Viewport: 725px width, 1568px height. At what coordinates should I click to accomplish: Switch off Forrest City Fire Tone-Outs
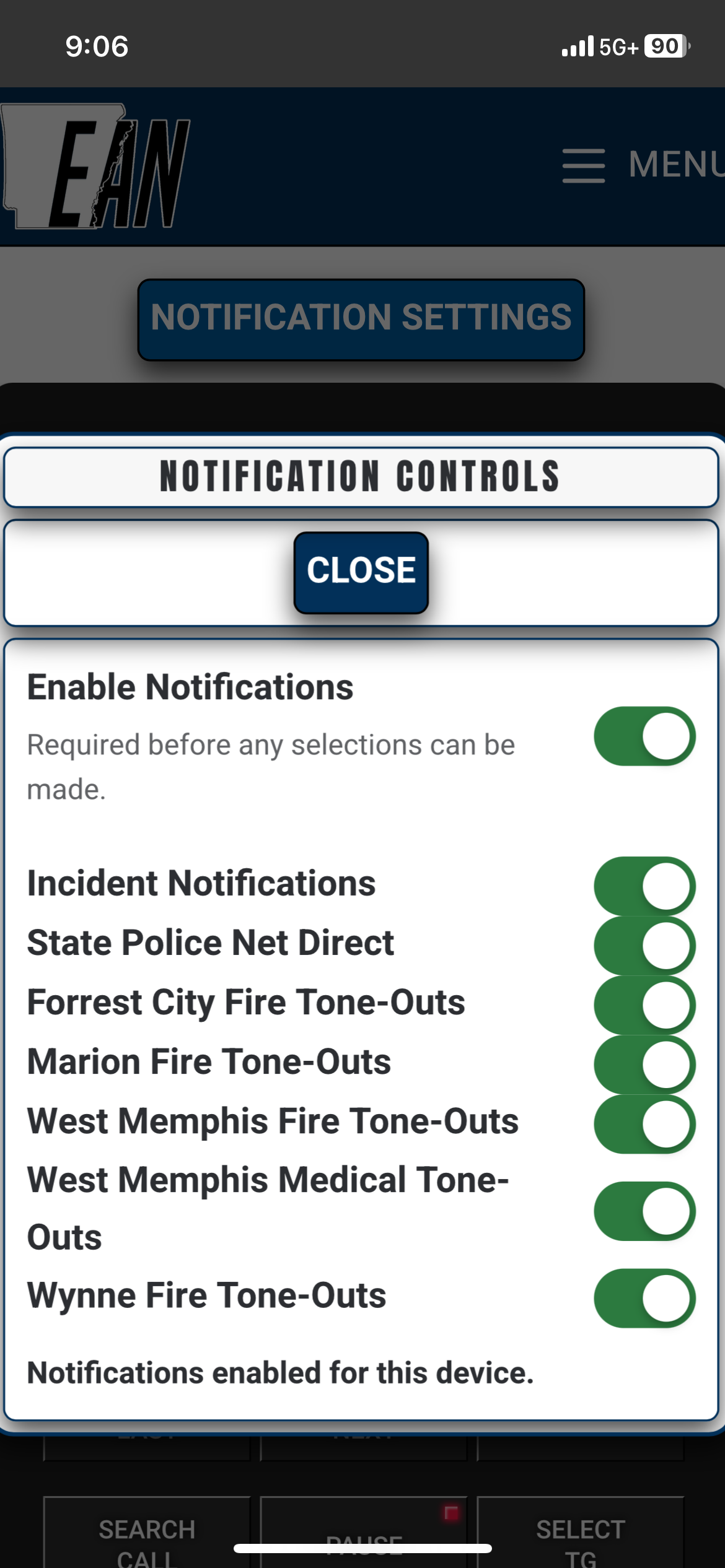pyautogui.click(x=644, y=1004)
